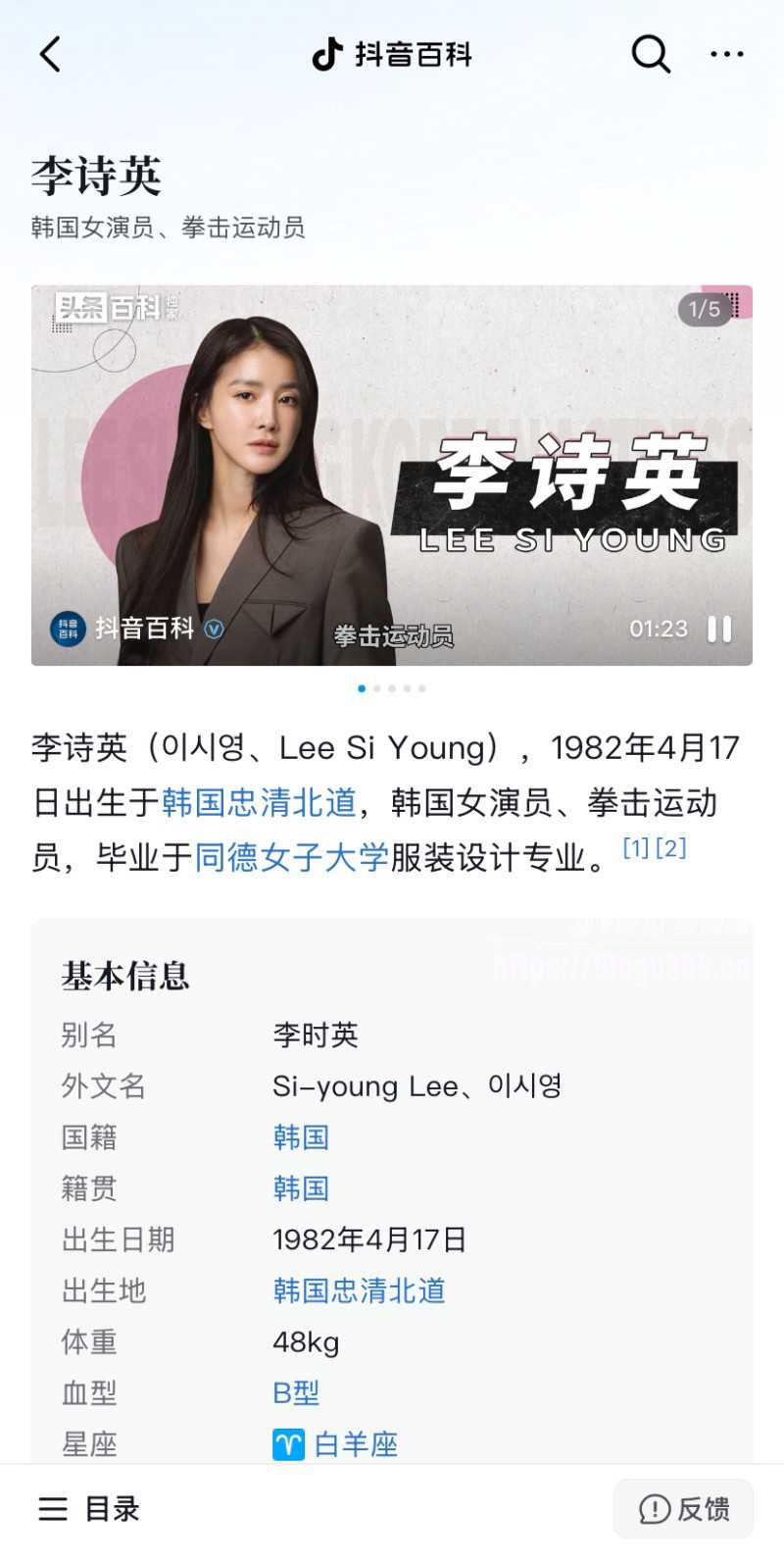Click the Douyin logo next to 抖音百科
This screenshot has height=1563, width=784.
point(326,55)
